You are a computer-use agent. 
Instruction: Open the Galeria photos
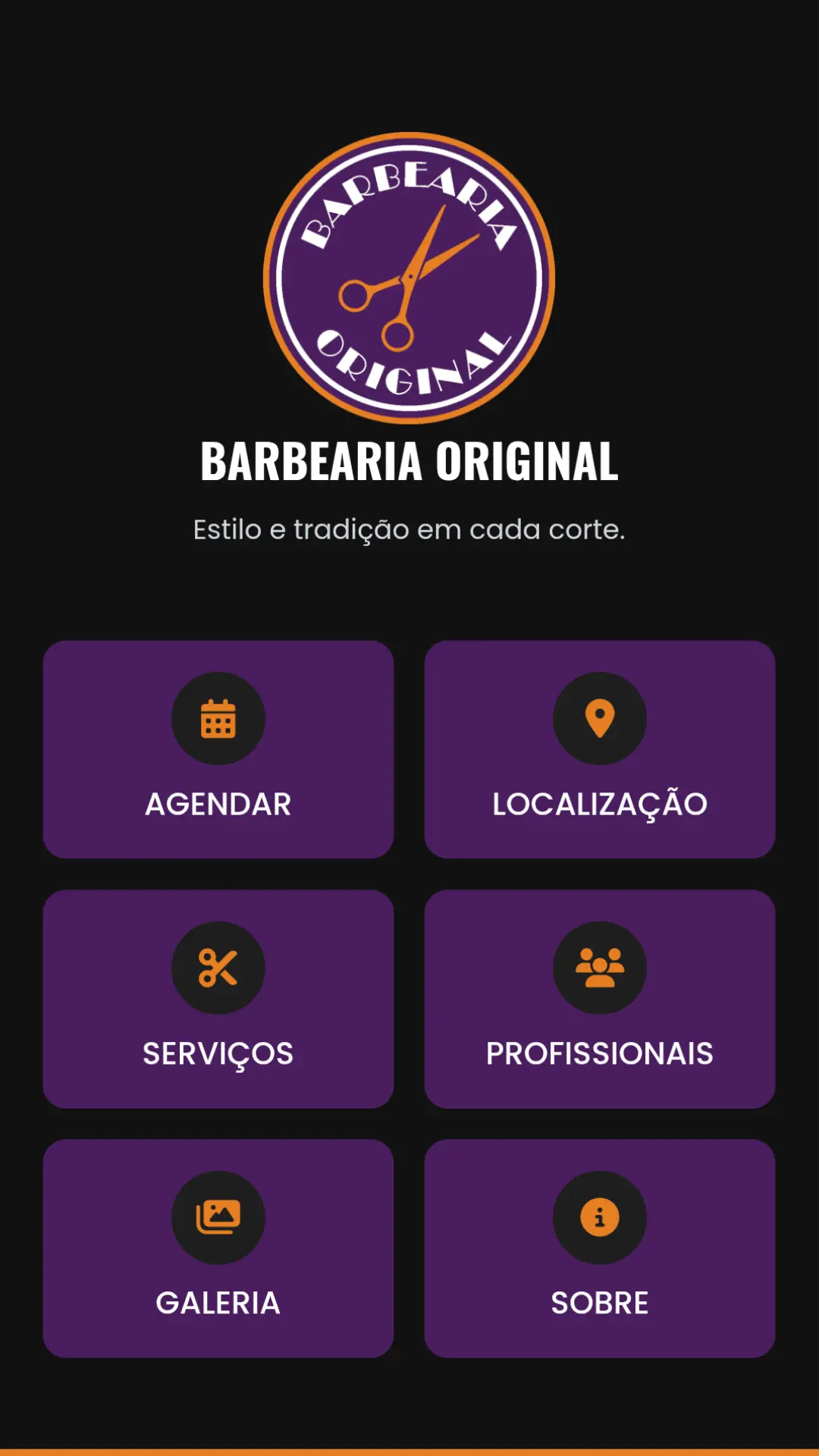[218, 1248]
